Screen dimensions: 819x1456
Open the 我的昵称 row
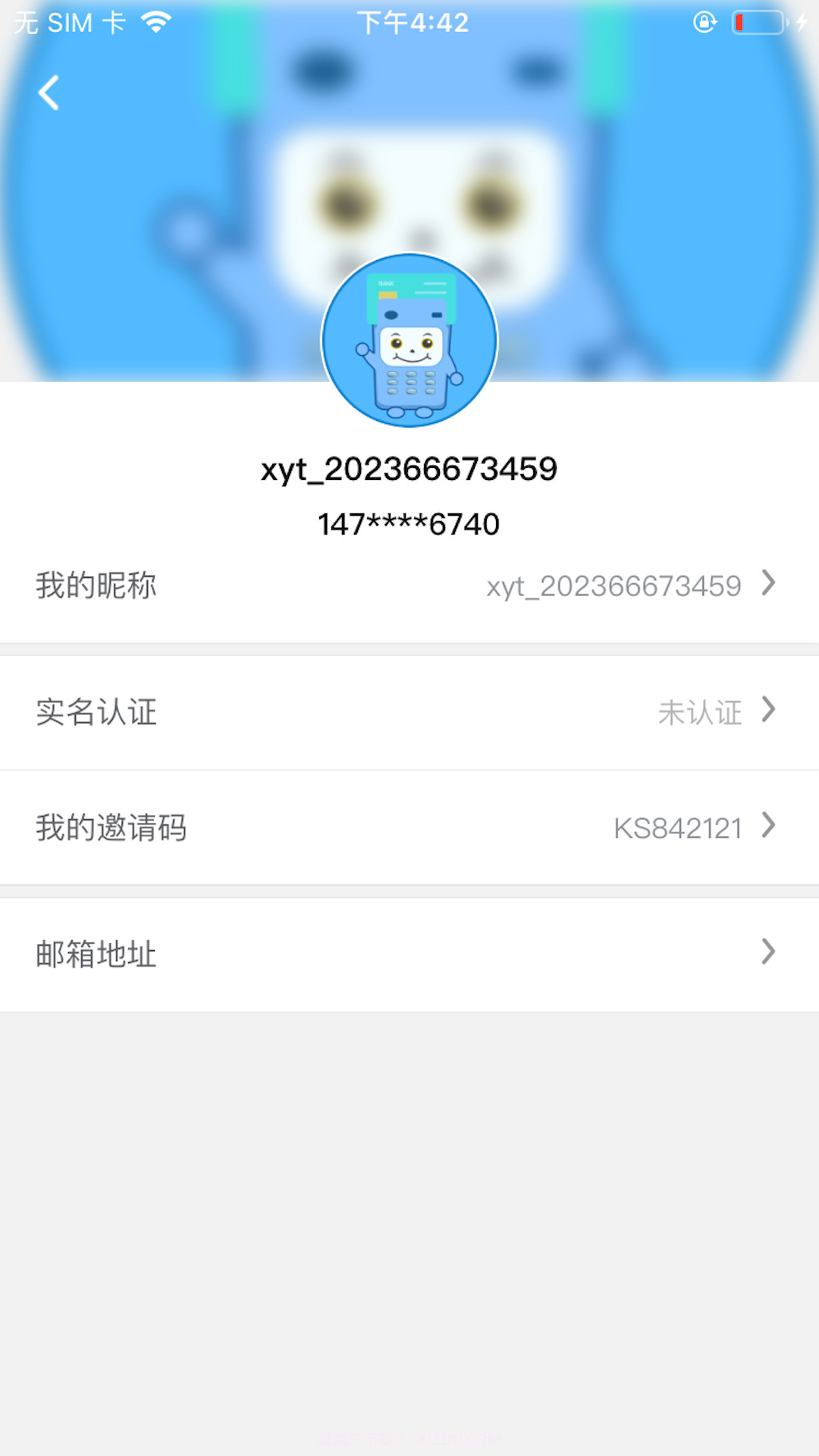pos(409,585)
